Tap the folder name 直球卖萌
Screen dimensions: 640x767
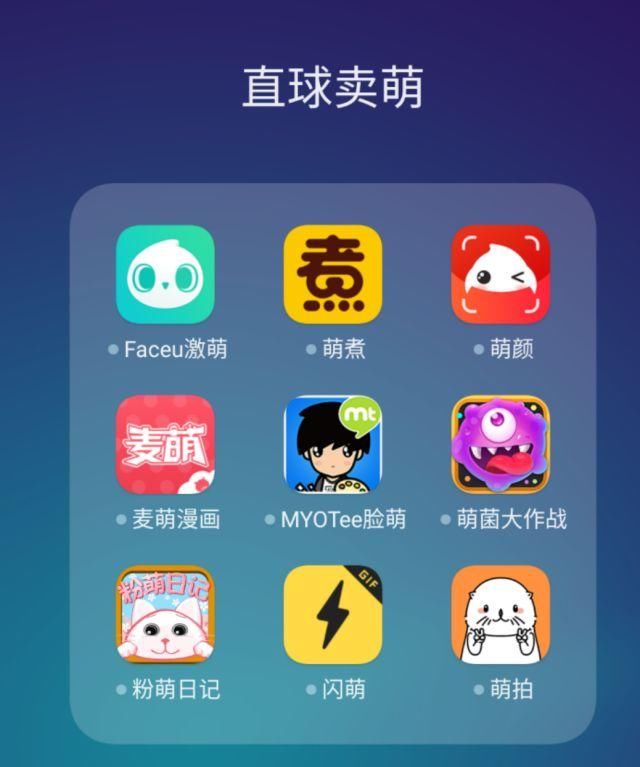333,88
